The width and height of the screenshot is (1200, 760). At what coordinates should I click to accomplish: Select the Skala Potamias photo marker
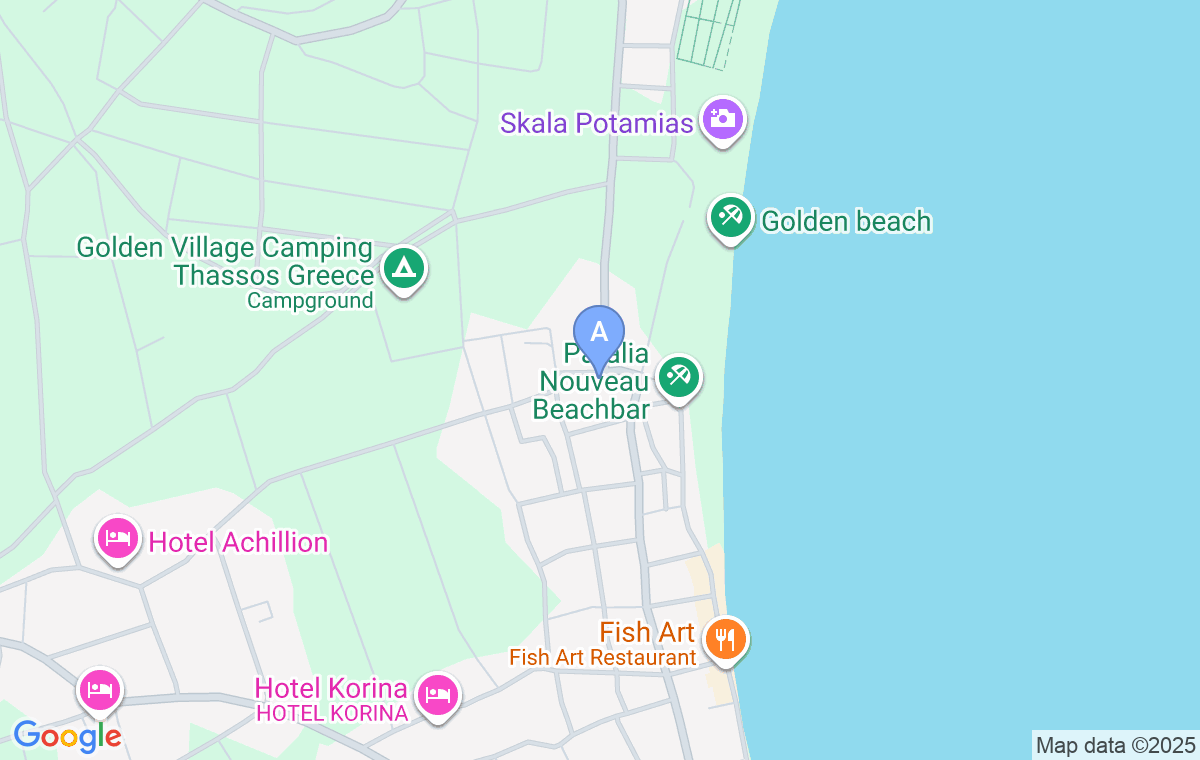(x=722, y=120)
